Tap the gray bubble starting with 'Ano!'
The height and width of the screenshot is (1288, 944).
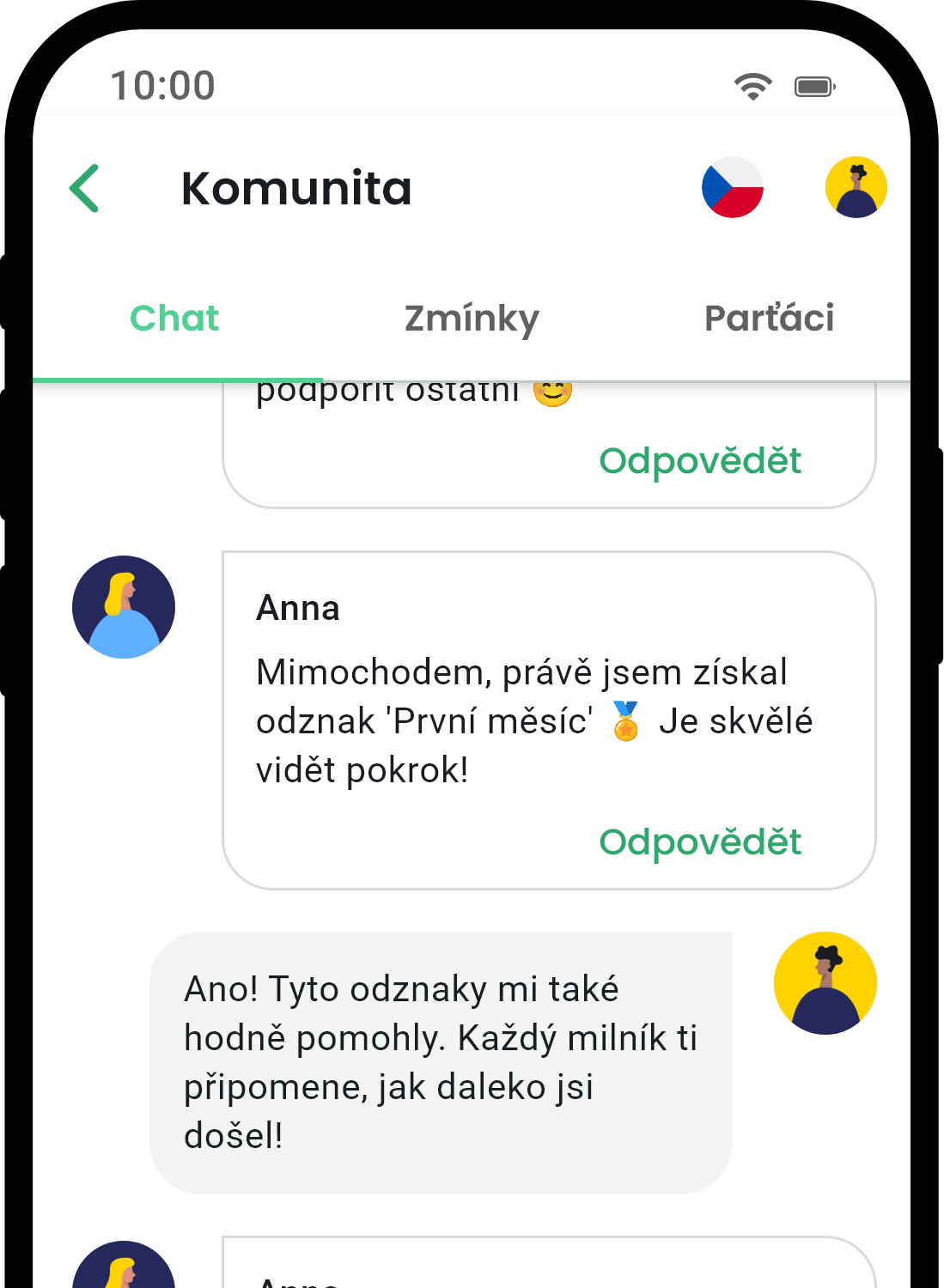[x=441, y=1061]
